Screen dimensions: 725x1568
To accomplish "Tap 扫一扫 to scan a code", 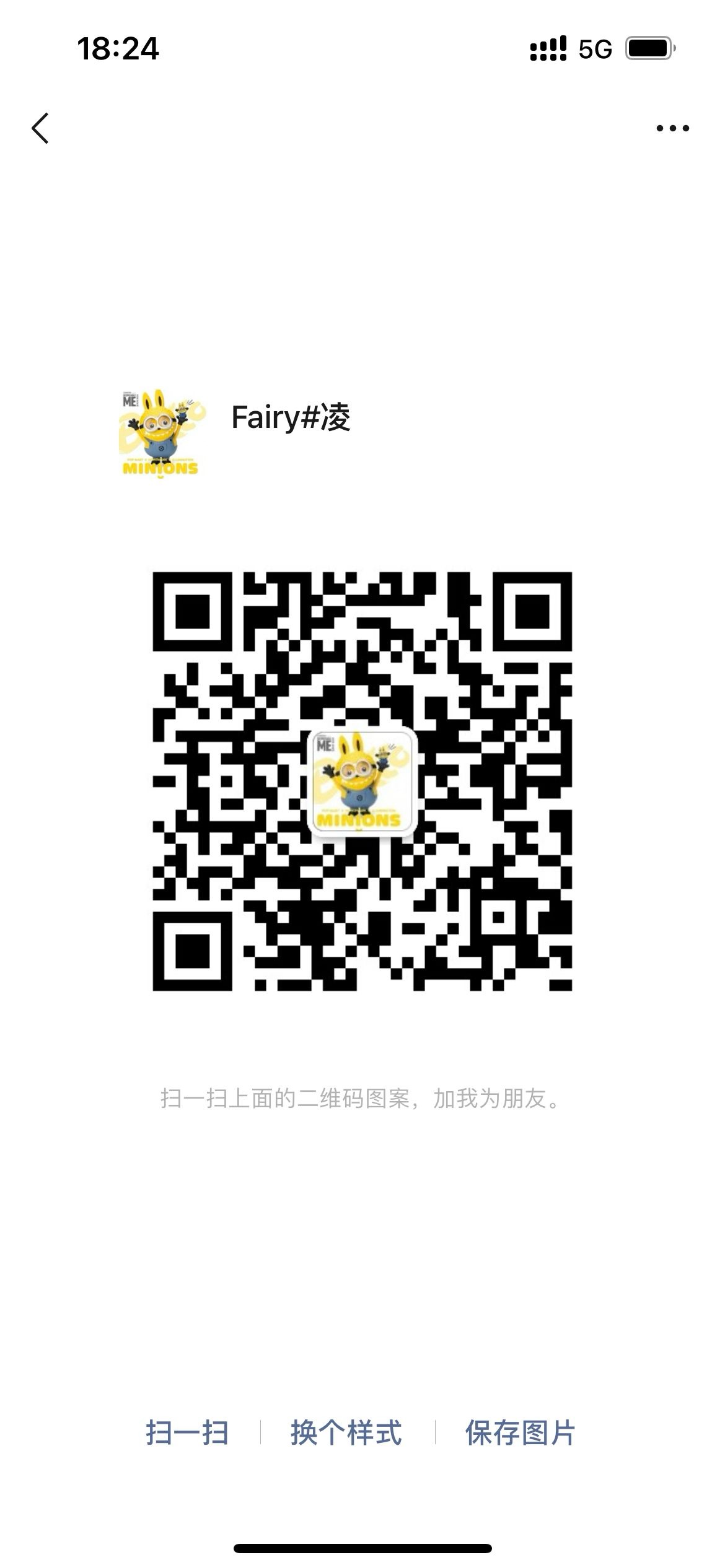I will click(187, 1433).
